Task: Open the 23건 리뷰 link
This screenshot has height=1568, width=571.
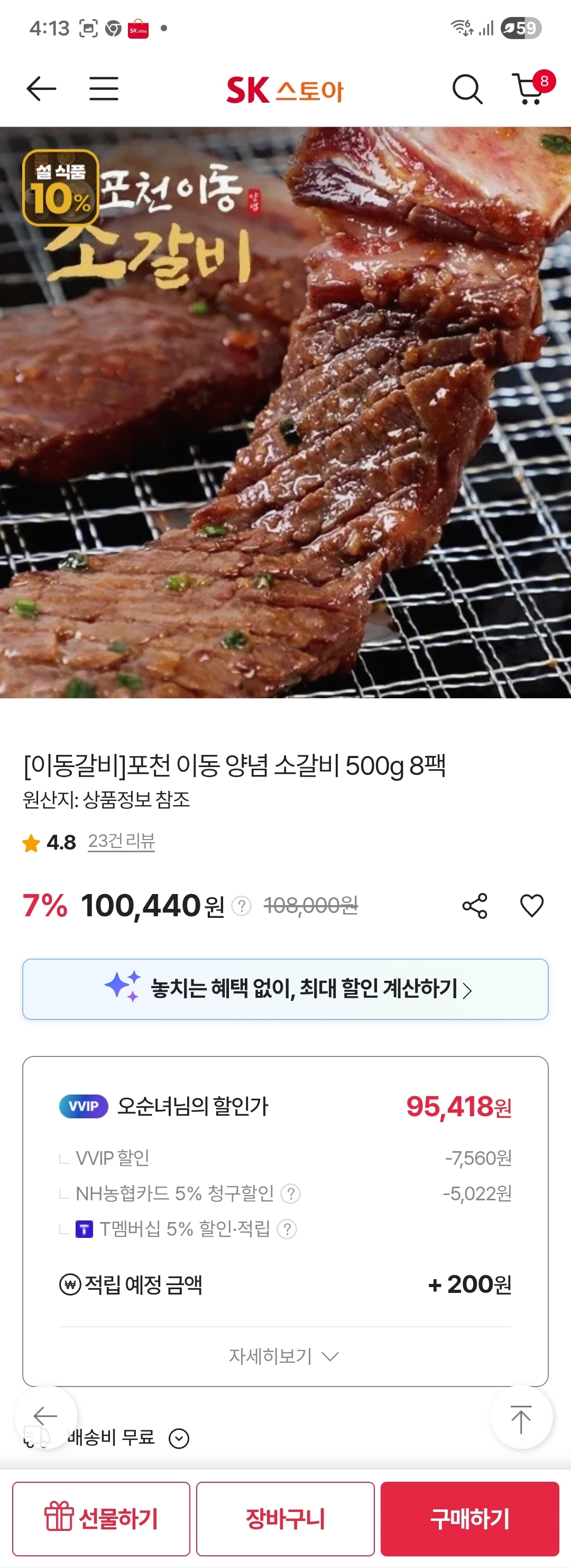Action: tap(121, 842)
